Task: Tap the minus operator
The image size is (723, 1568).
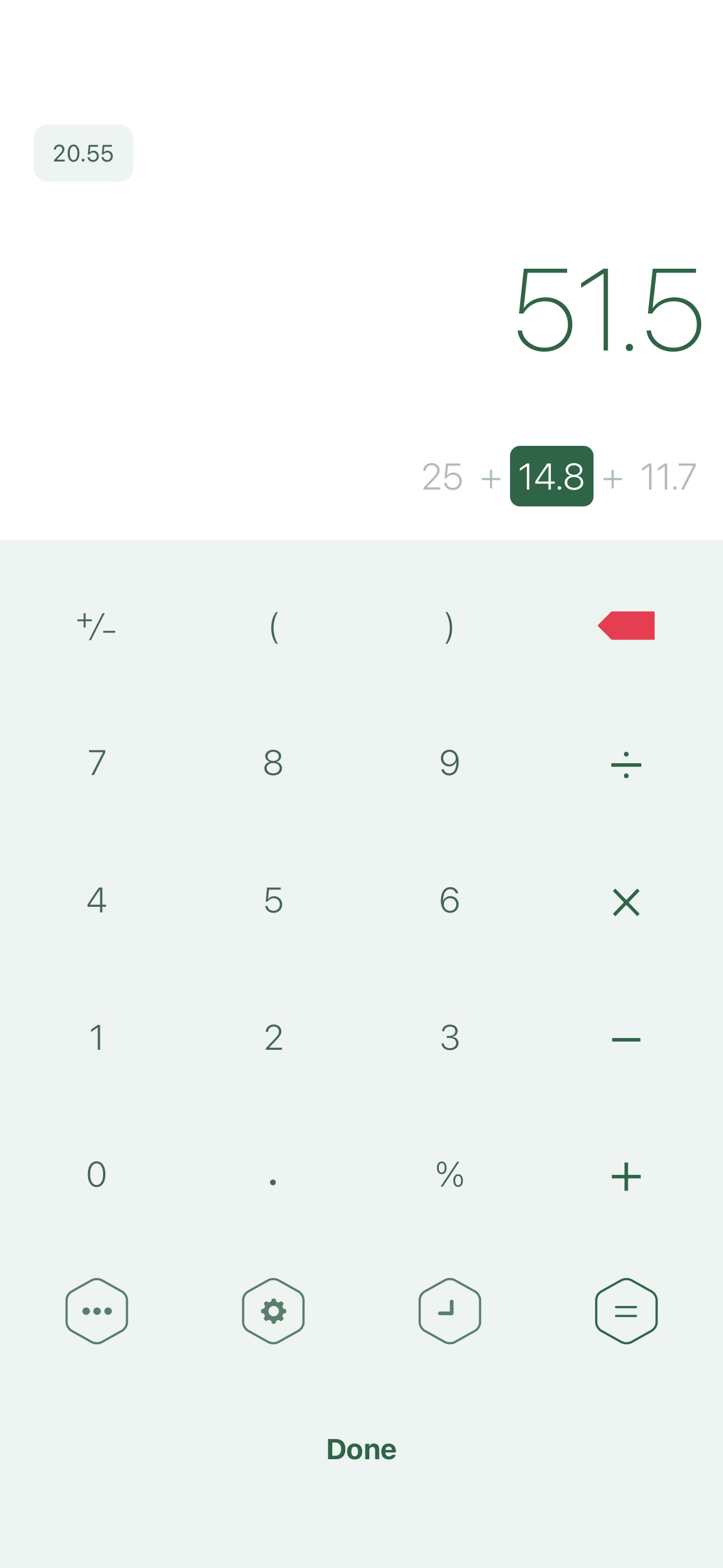Action: point(626,1039)
